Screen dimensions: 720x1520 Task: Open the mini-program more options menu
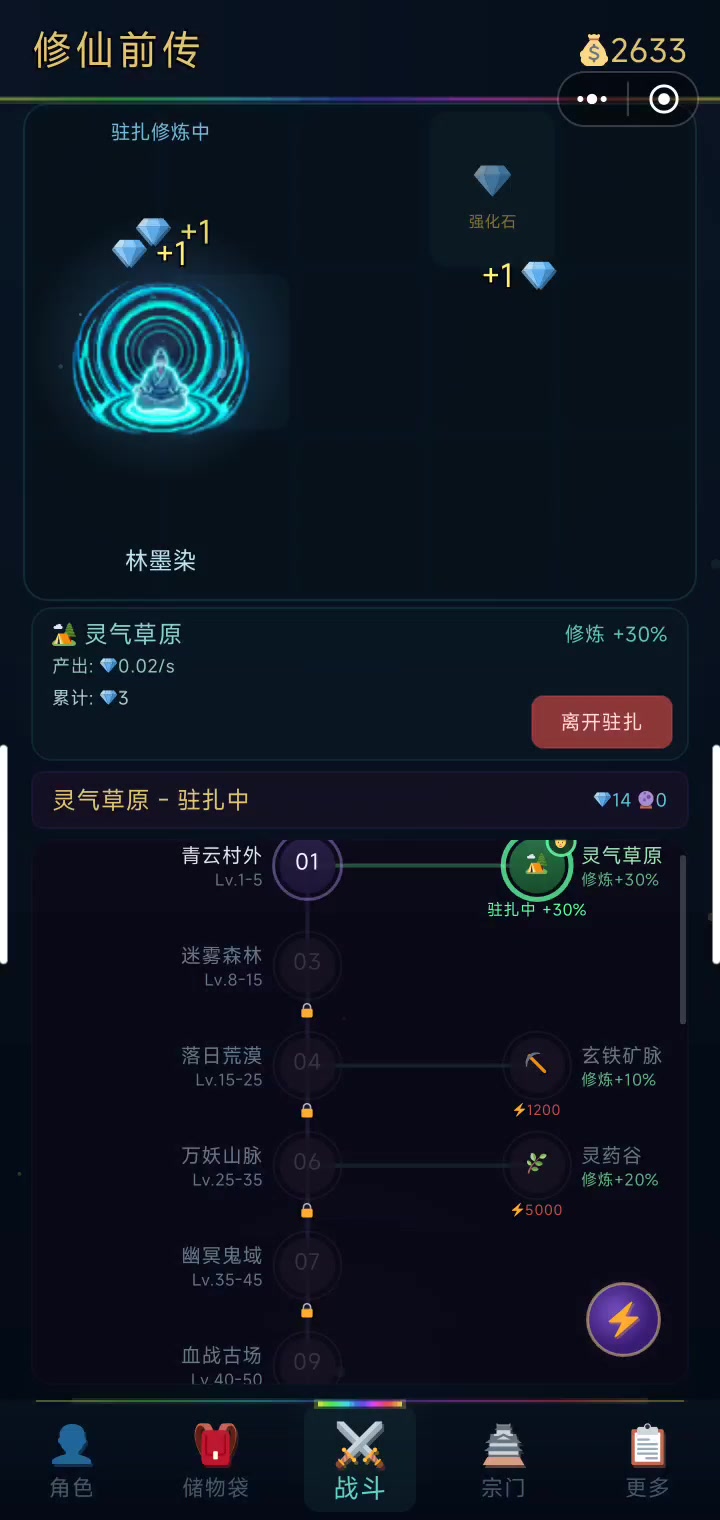pos(592,99)
